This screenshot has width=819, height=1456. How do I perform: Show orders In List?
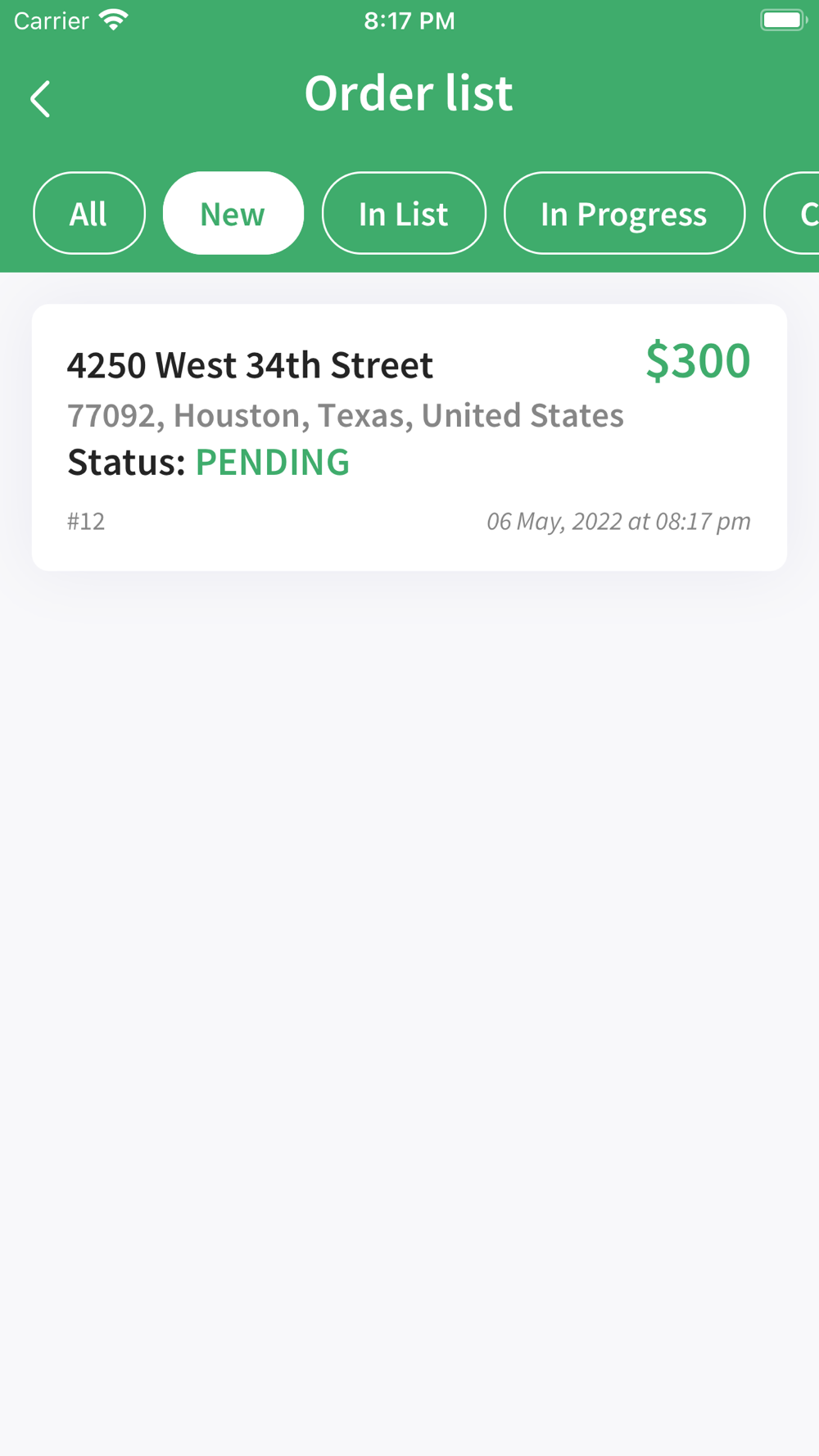(x=404, y=213)
